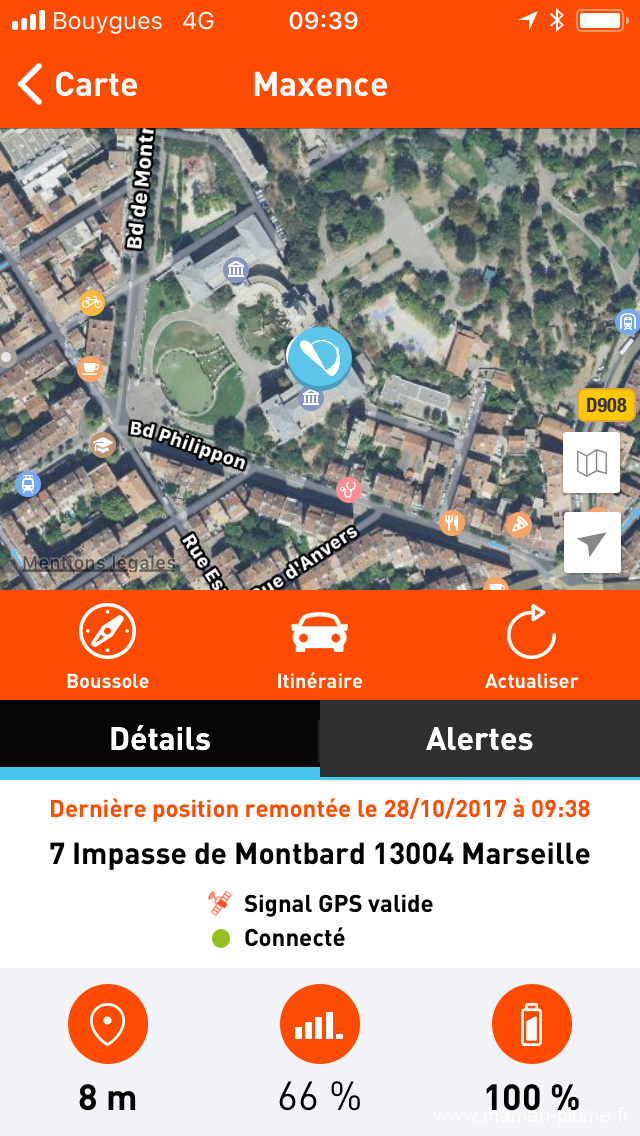Screen dimensions: 640x1136
Task: Open the Mentions légales link
Action: tap(99, 563)
